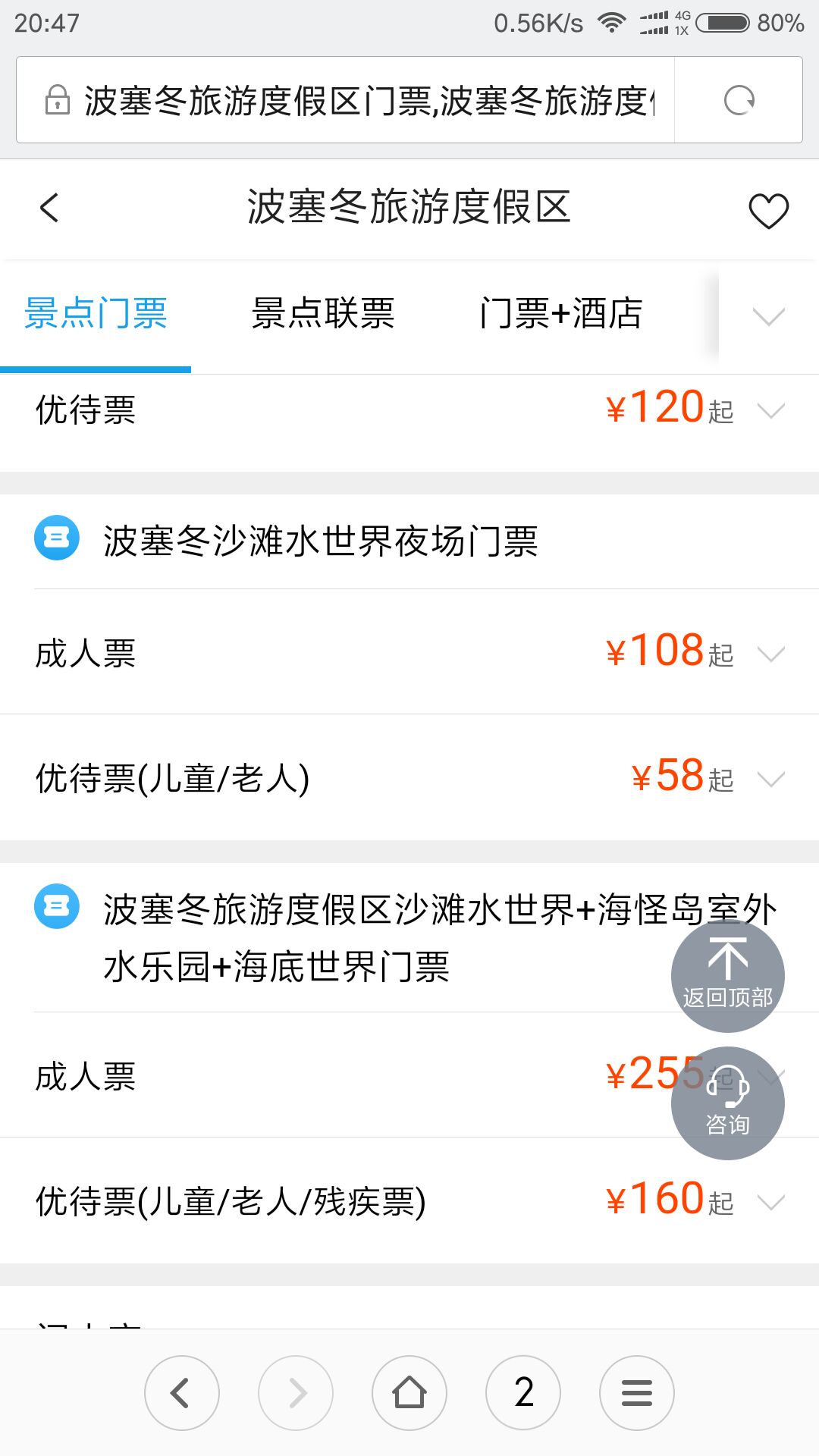This screenshot has width=819, height=1456.
Task: Reload the page in the address bar
Action: pyautogui.click(x=739, y=100)
